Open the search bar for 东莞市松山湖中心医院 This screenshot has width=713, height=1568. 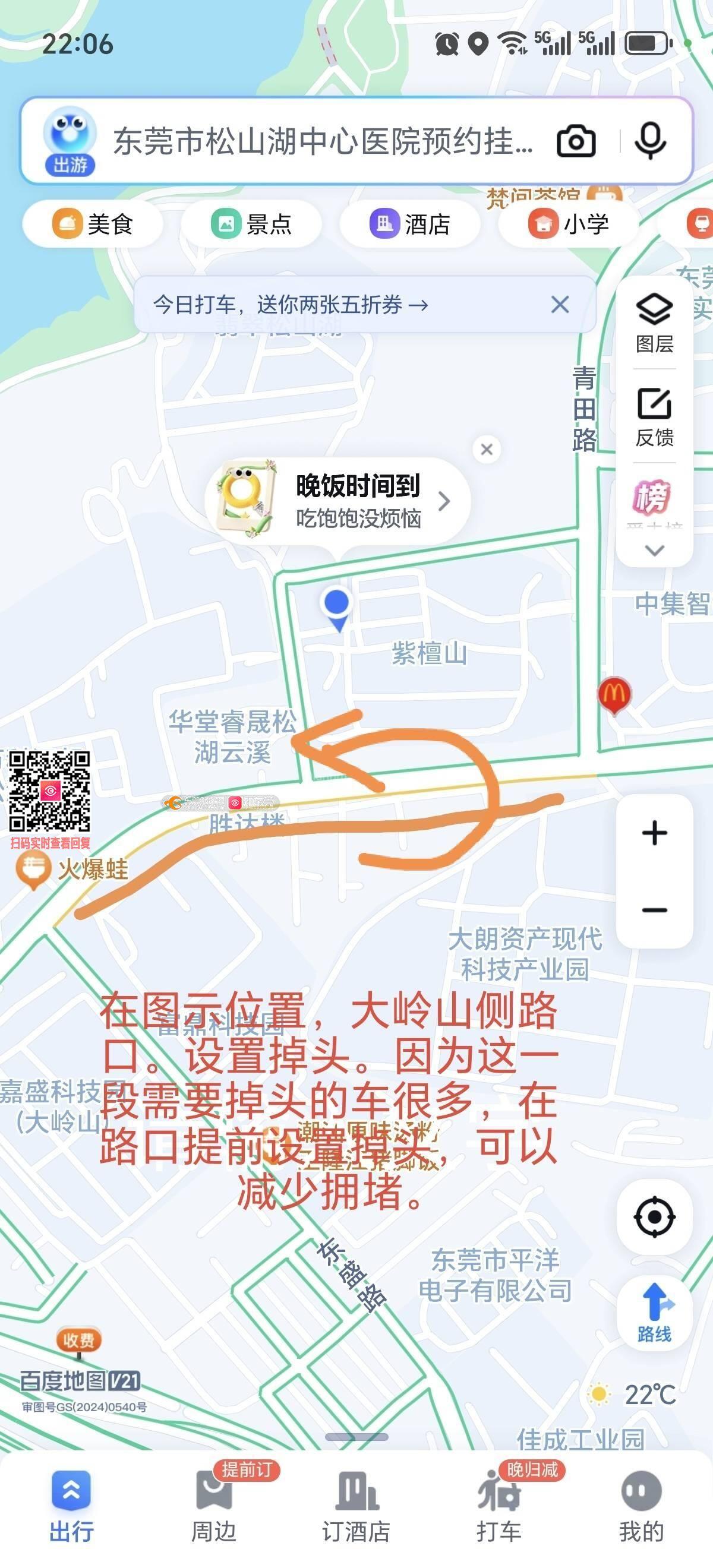coord(323,141)
